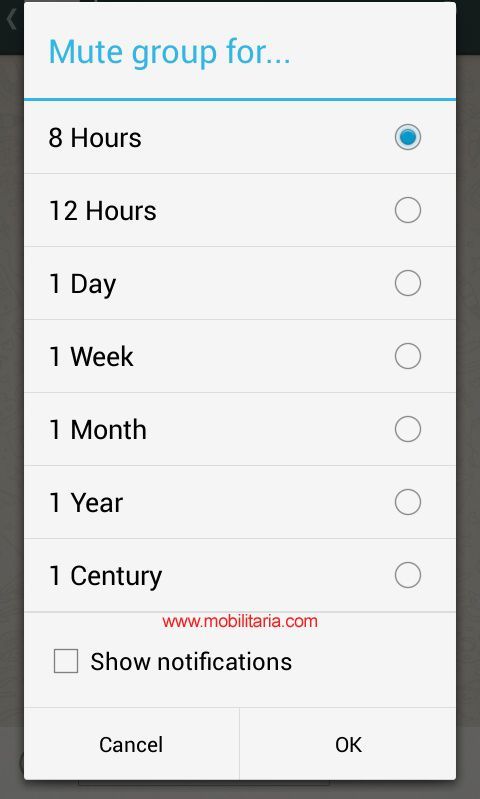Pick the 1 Day option
Viewport: 480px width, 799px height.
click(x=240, y=283)
